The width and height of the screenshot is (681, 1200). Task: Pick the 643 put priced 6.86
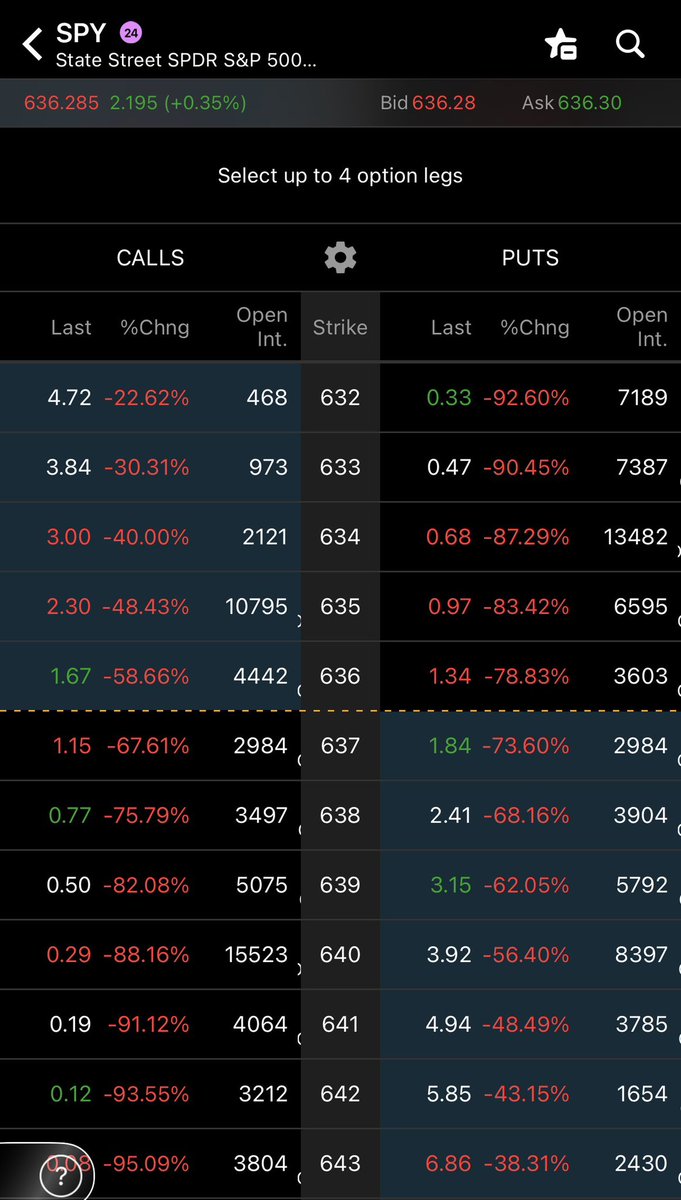click(530, 1164)
